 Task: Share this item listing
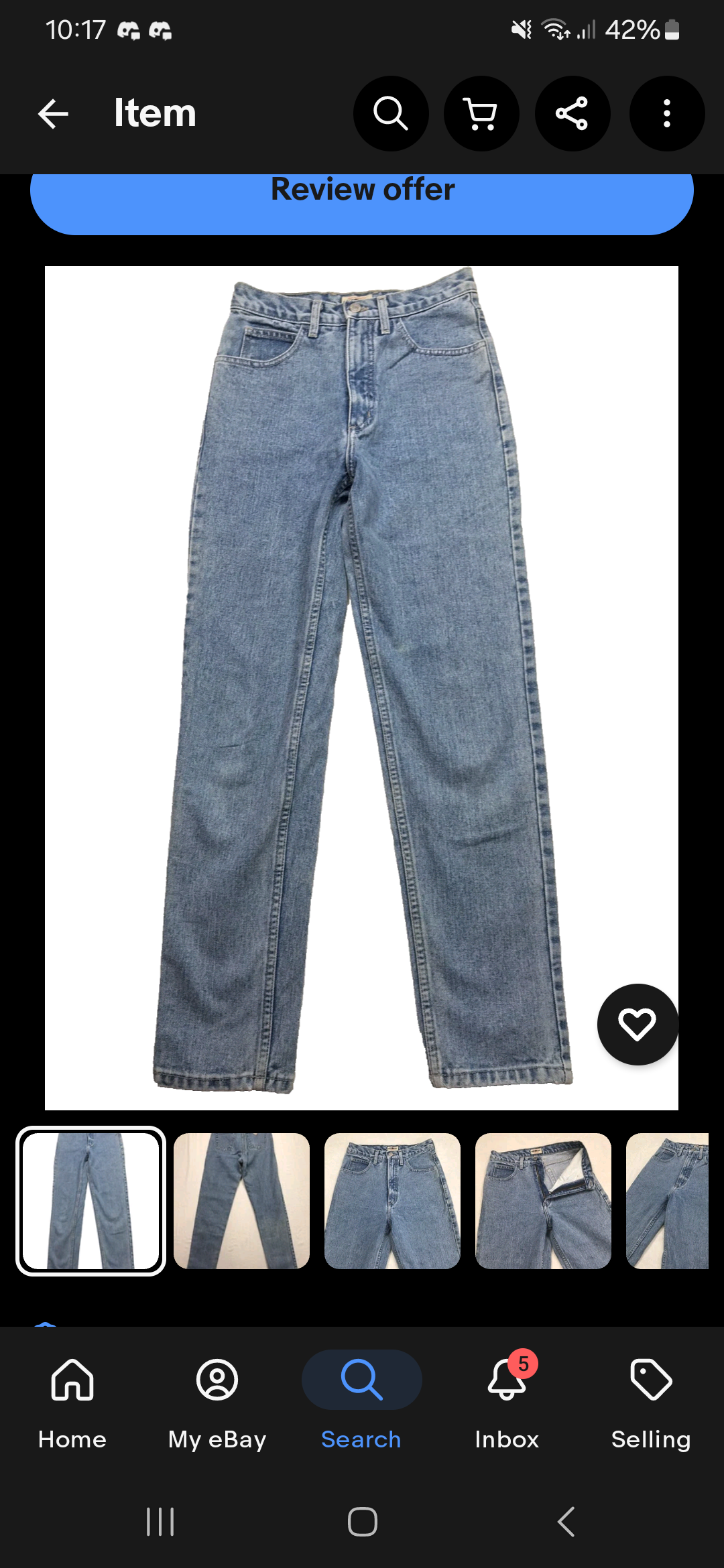pos(572,113)
